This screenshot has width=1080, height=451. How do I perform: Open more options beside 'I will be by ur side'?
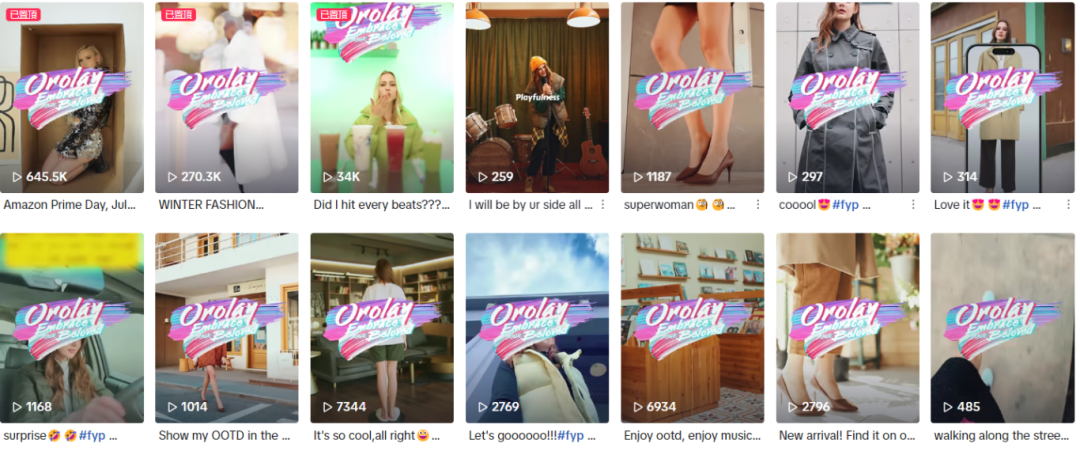(602, 205)
